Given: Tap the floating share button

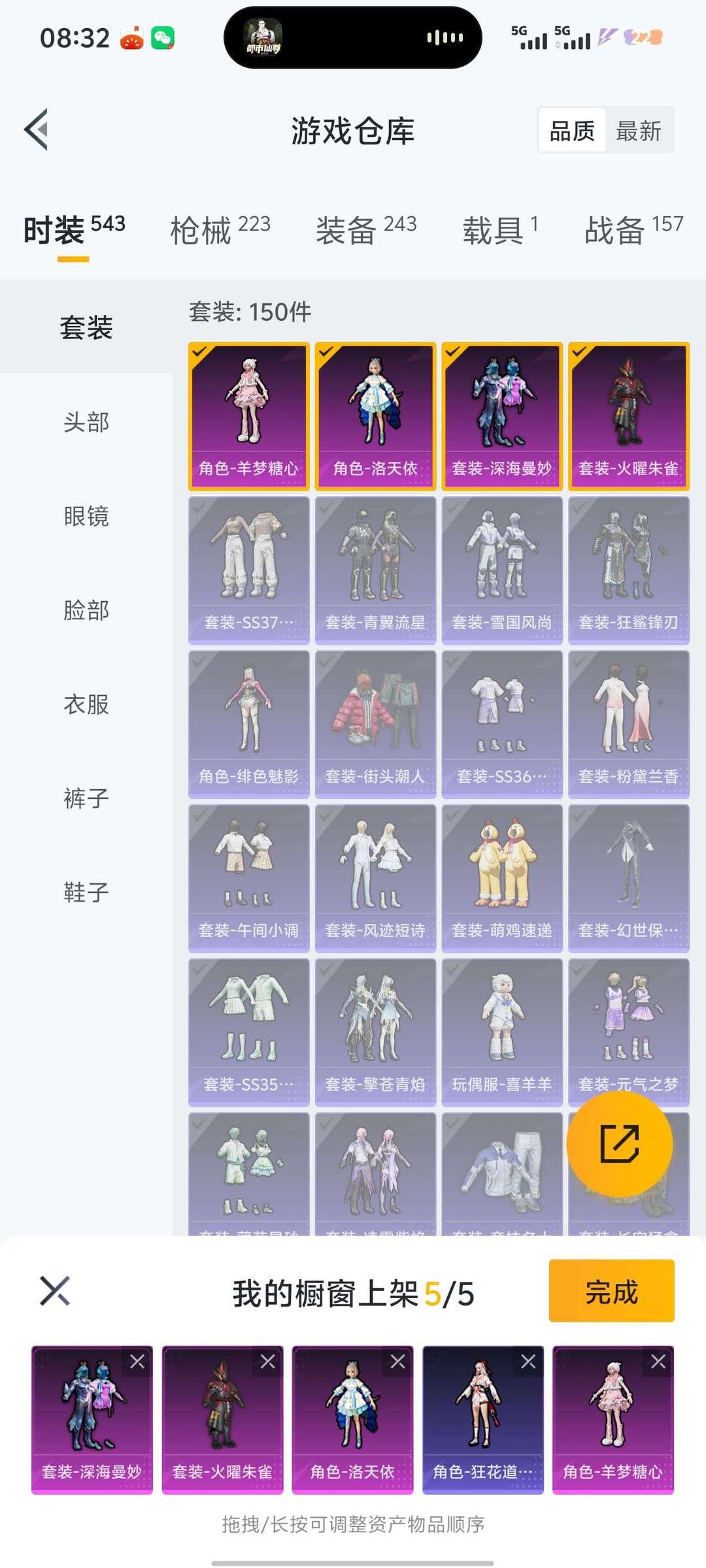Looking at the screenshot, I should pyautogui.click(x=619, y=1144).
